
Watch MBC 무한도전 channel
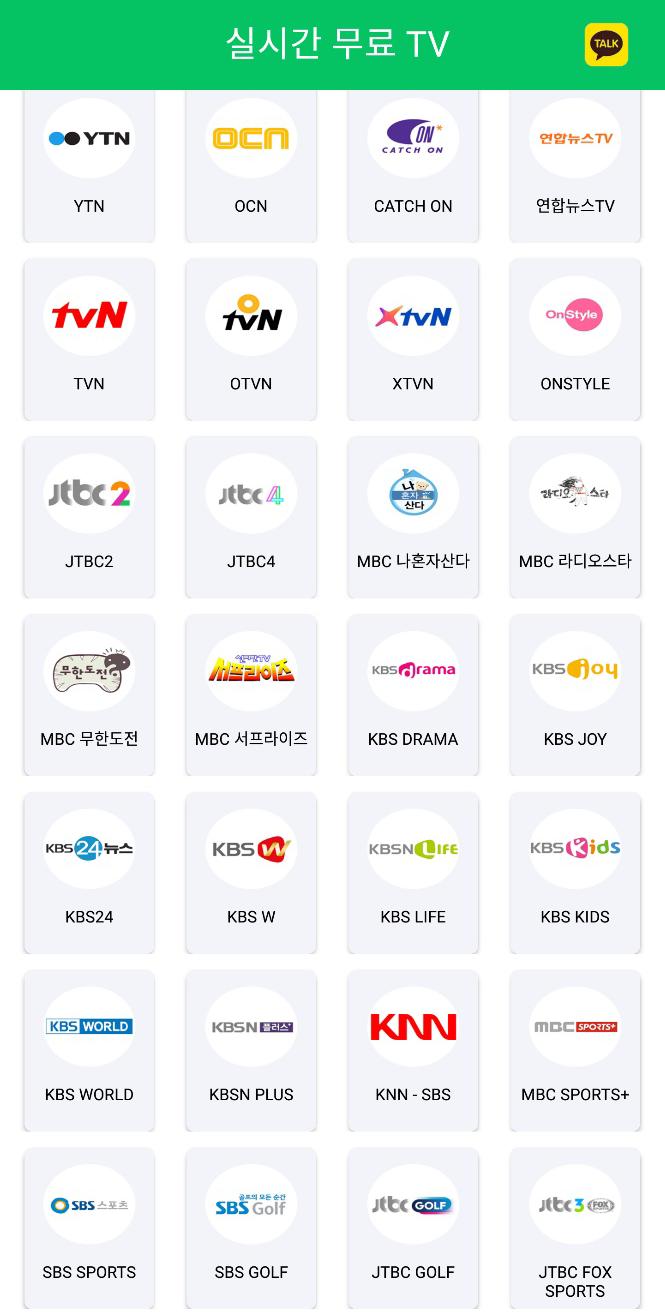tap(89, 695)
